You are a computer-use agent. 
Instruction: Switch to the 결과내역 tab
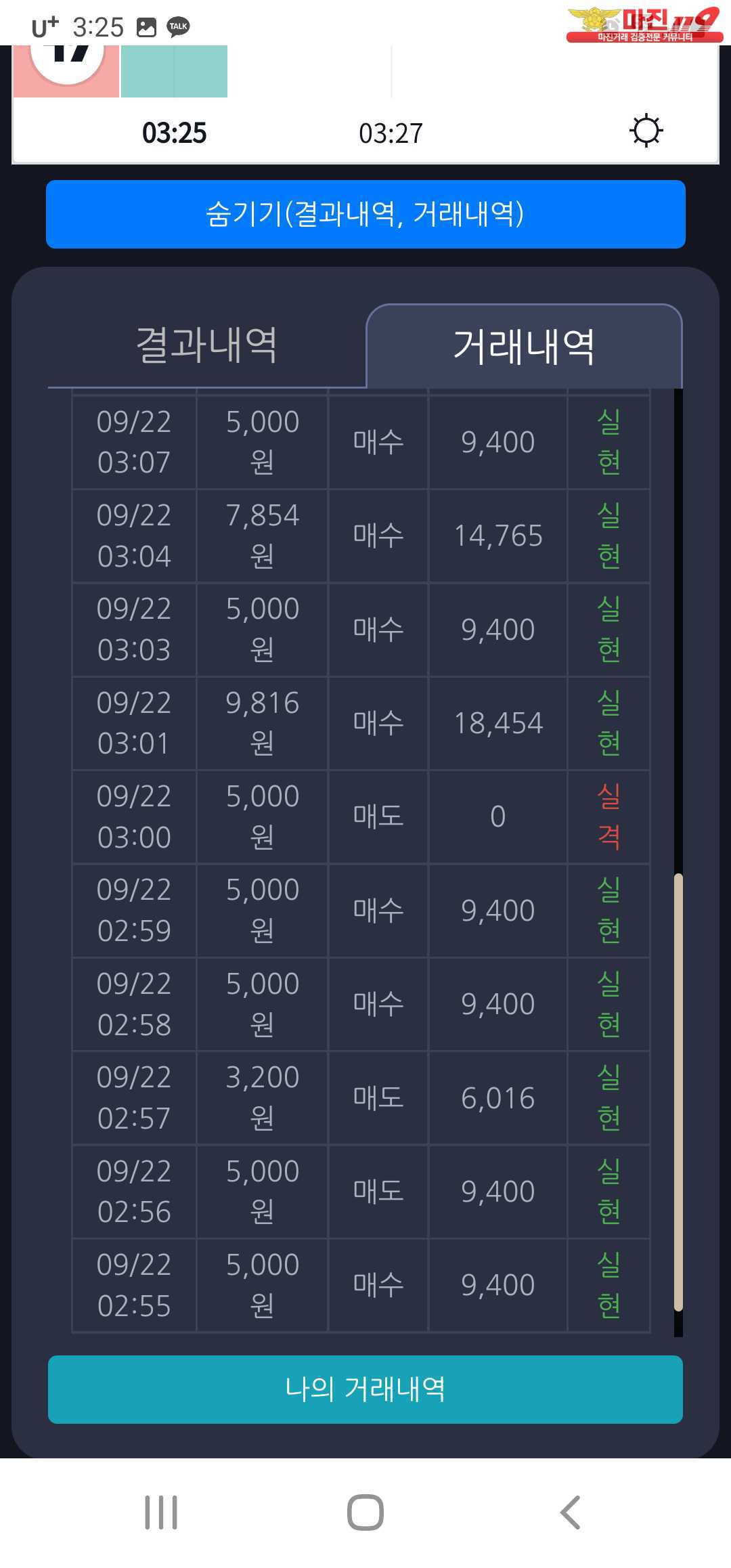point(206,345)
